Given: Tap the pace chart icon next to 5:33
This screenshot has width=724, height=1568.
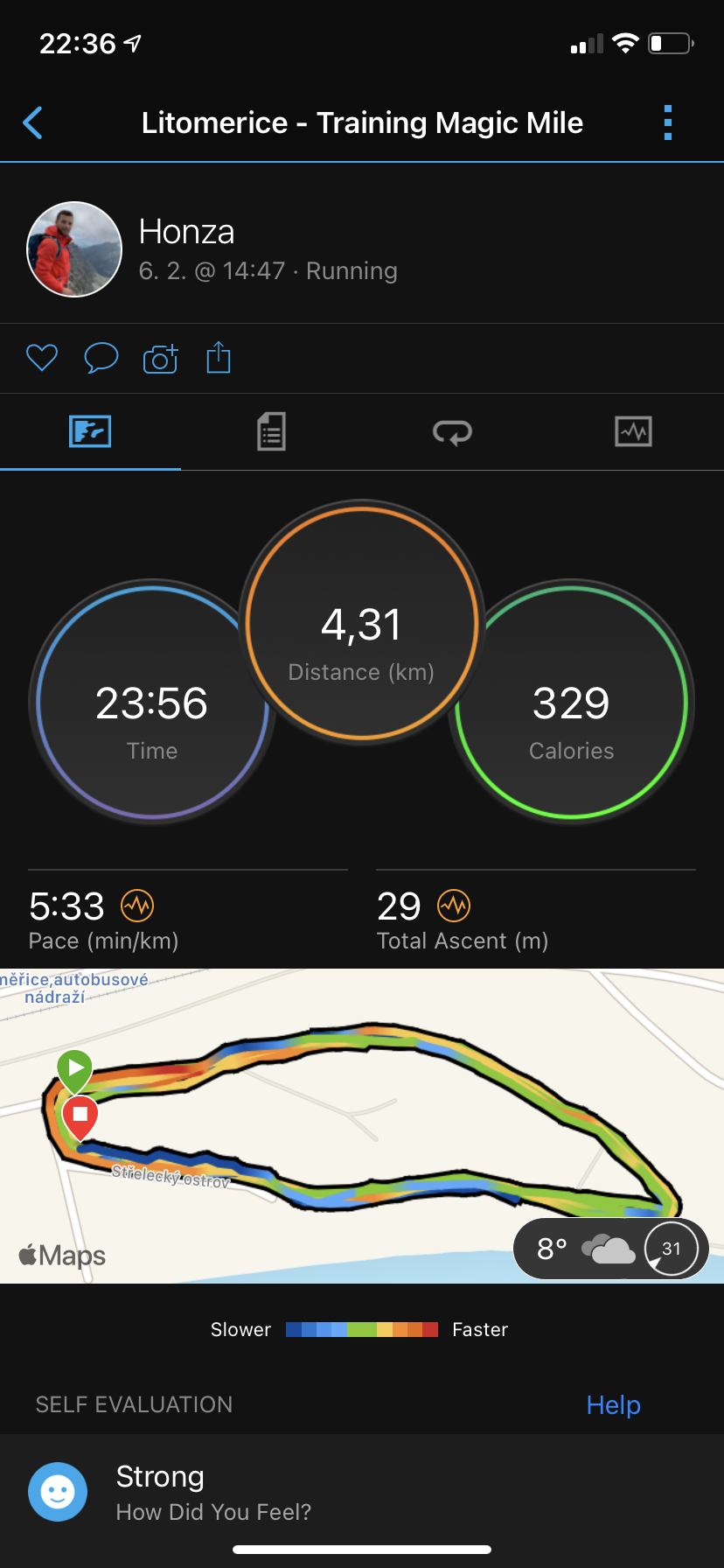Looking at the screenshot, I should tap(137, 906).
